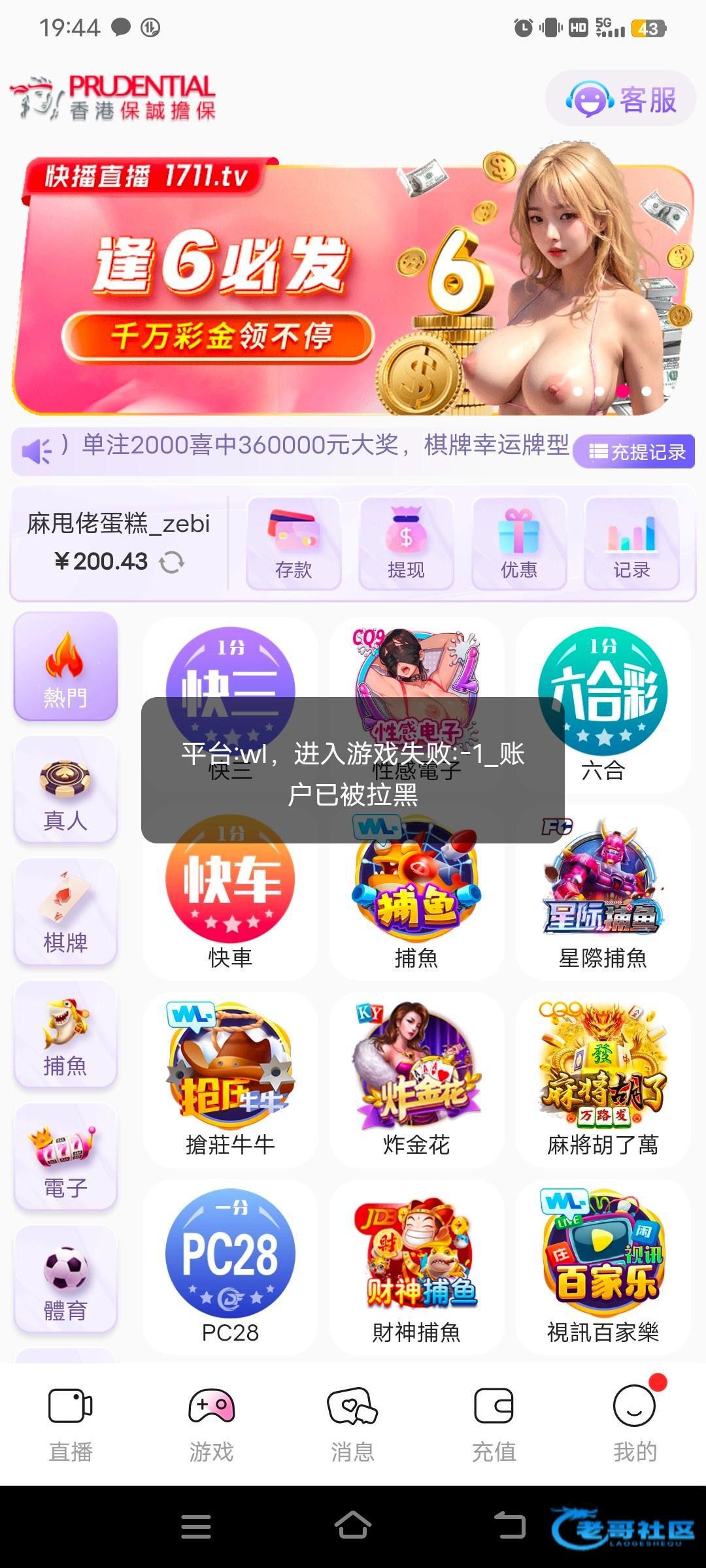The image size is (706, 1568).
Task: Open the 我的 profile tab
Action: pos(635,1424)
